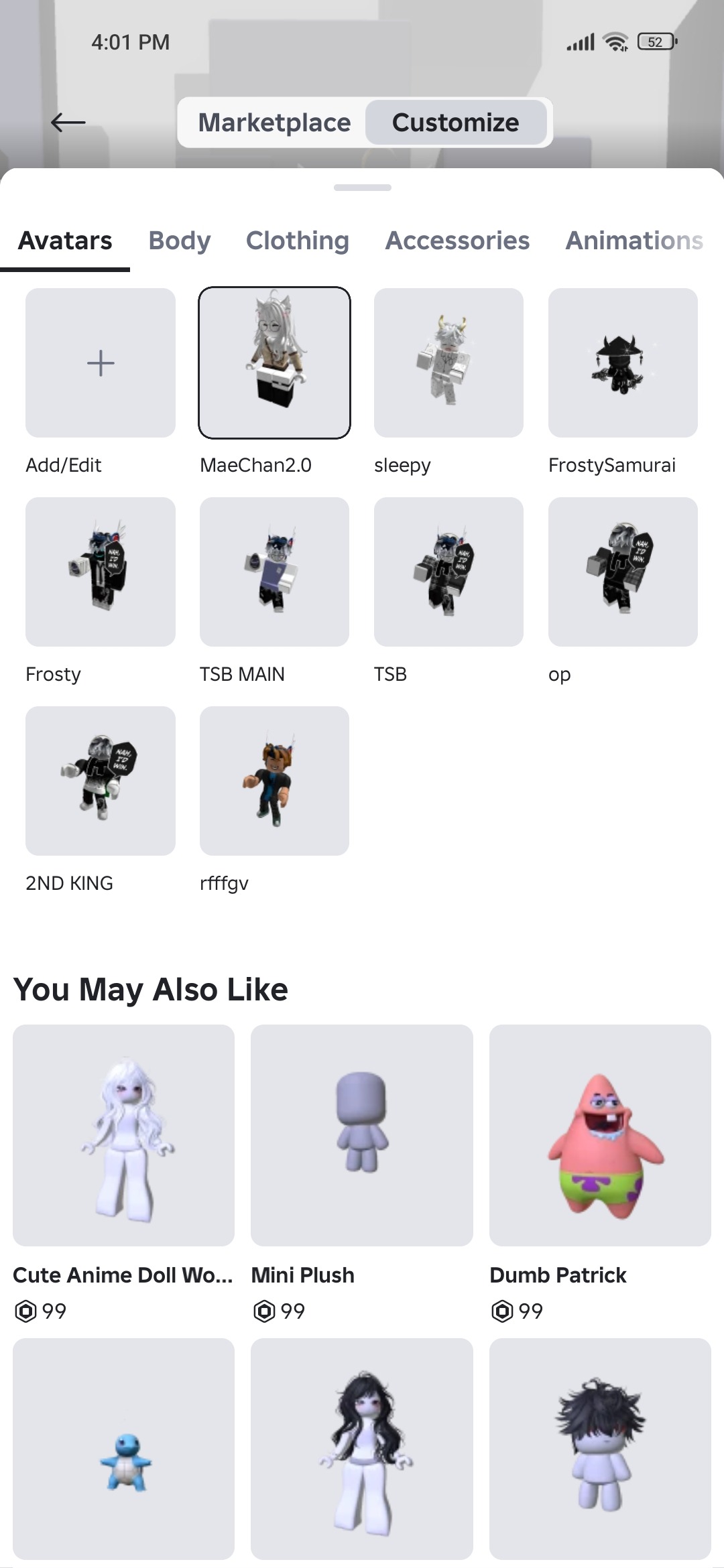
Task: View the Mini Plush item
Action: (x=362, y=1135)
